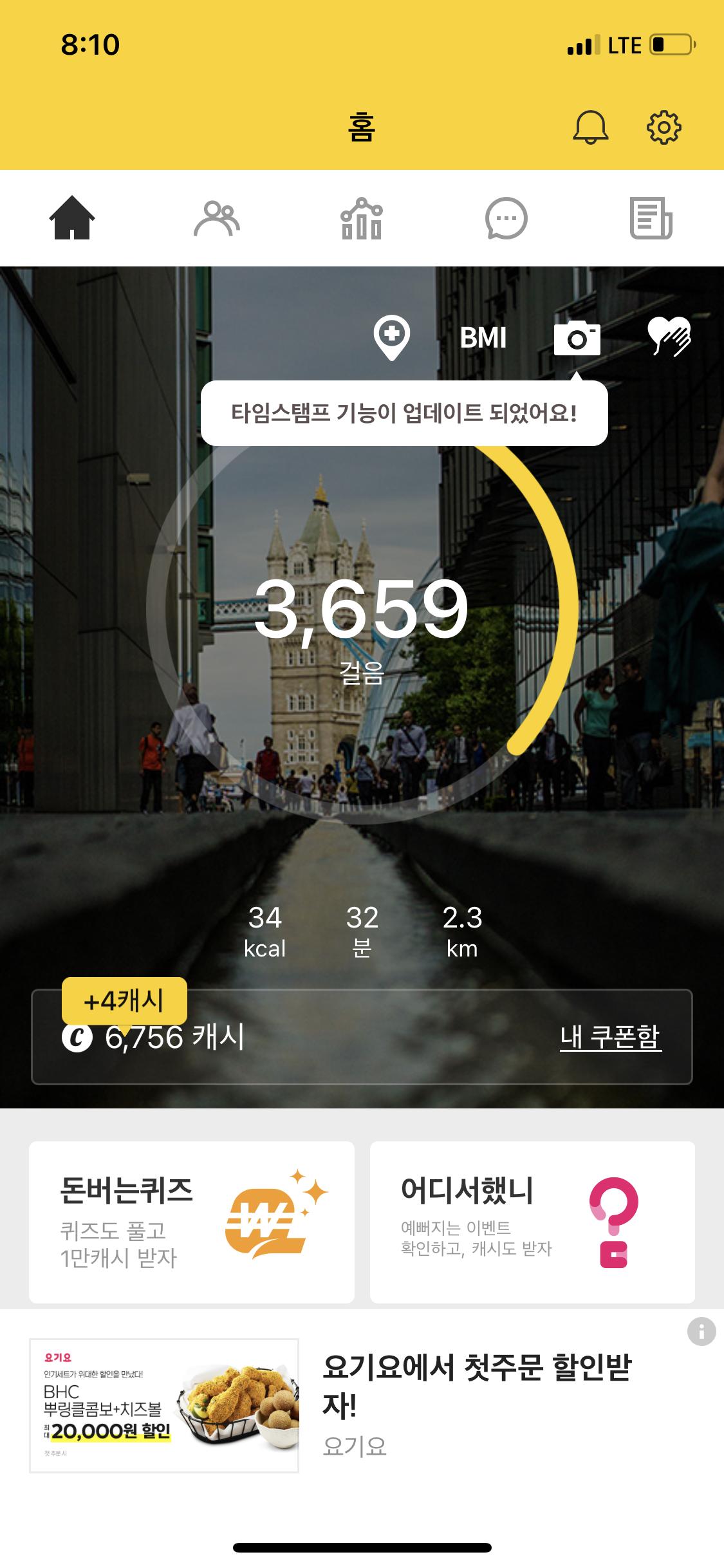
Task: Open the camera timestamp feature
Action: (x=577, y=338)
